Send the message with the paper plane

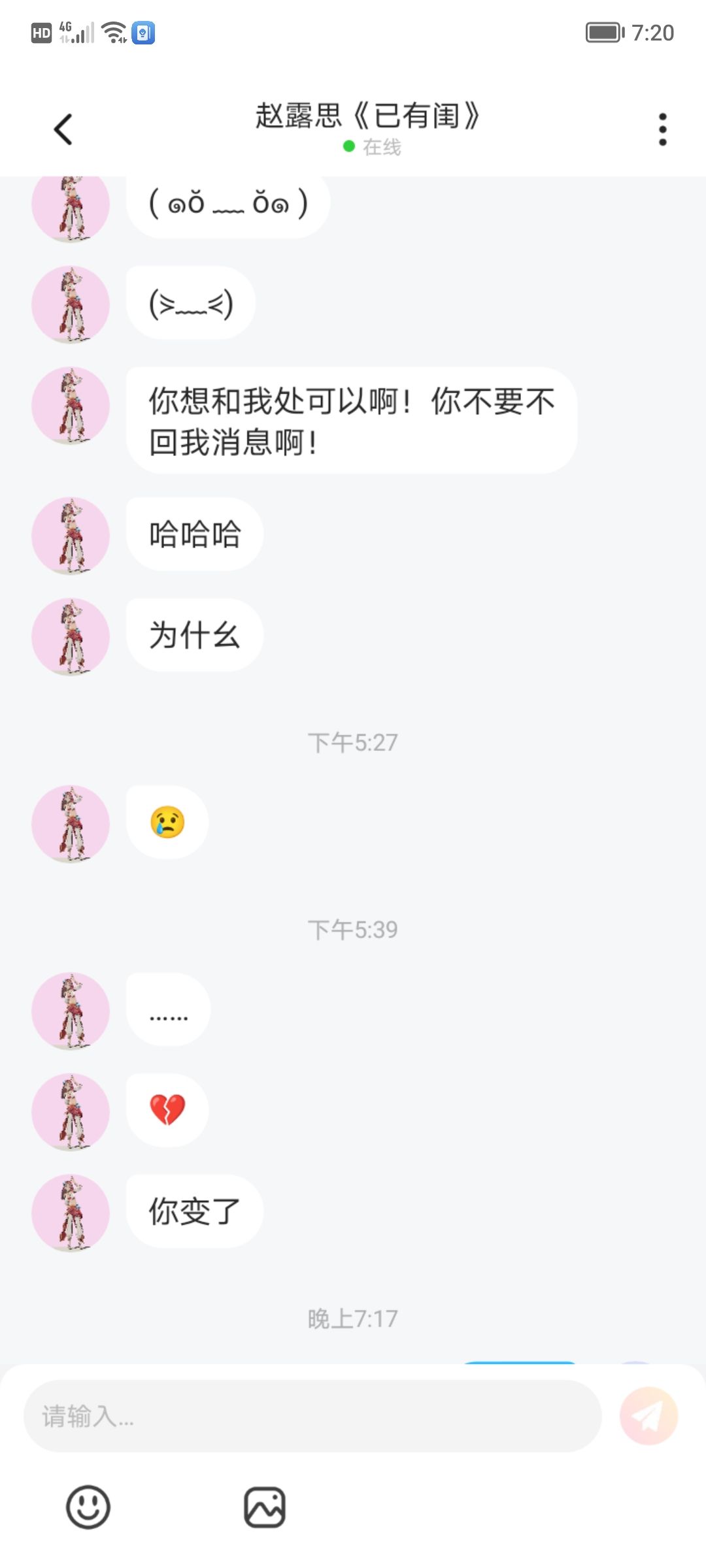tap(648, 1416)
